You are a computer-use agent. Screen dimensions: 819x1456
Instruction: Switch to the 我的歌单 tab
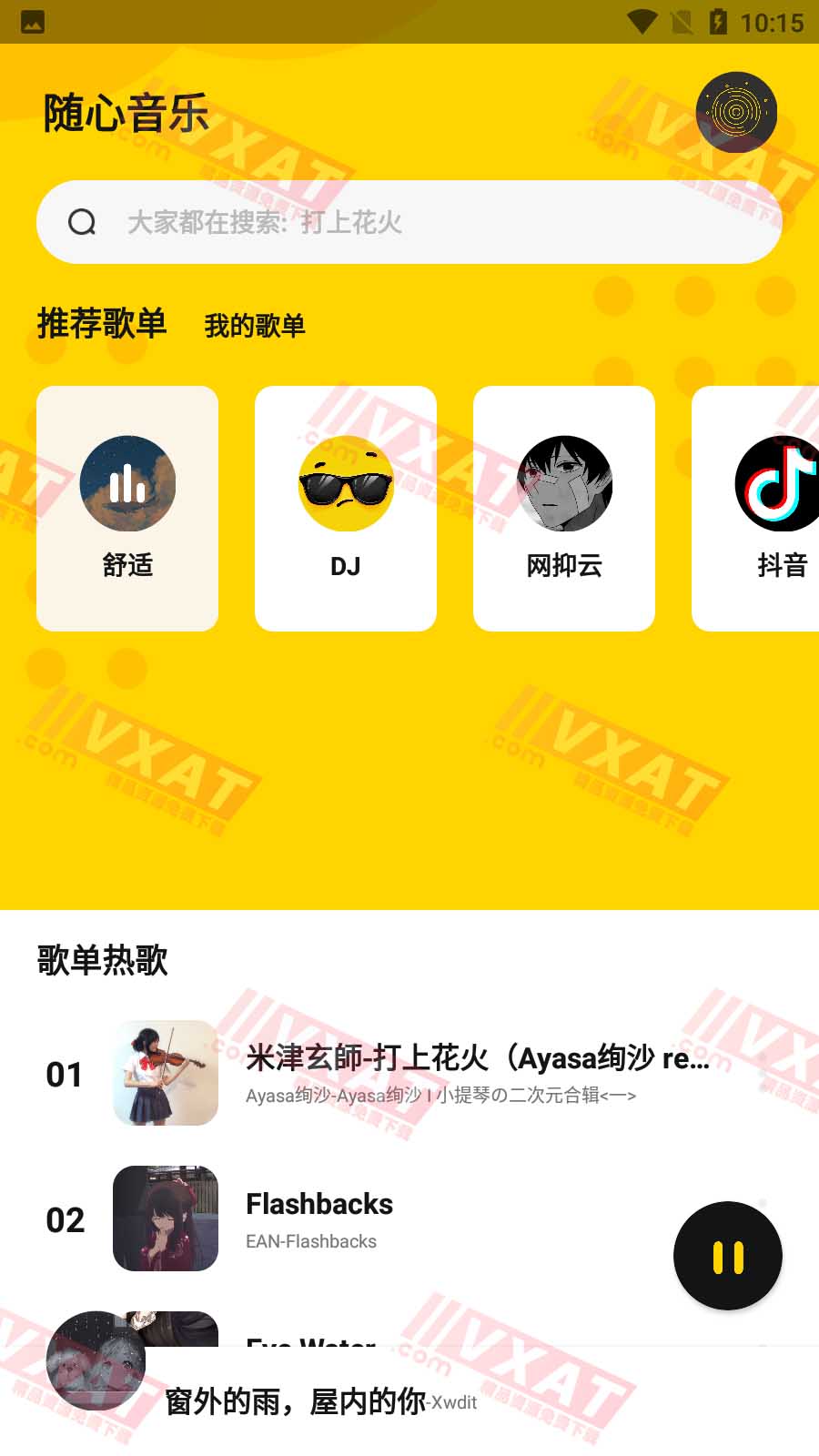click(254, 326)
